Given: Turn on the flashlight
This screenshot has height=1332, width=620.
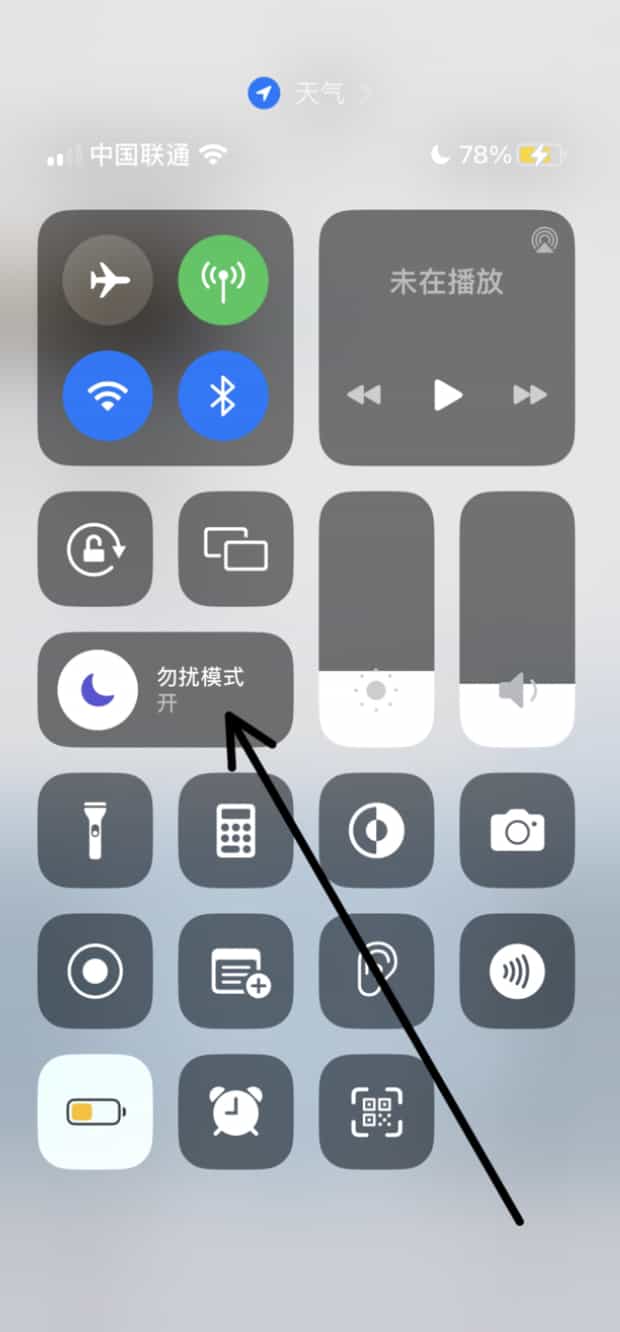Looking at the screenshot, I should (95, 830).
